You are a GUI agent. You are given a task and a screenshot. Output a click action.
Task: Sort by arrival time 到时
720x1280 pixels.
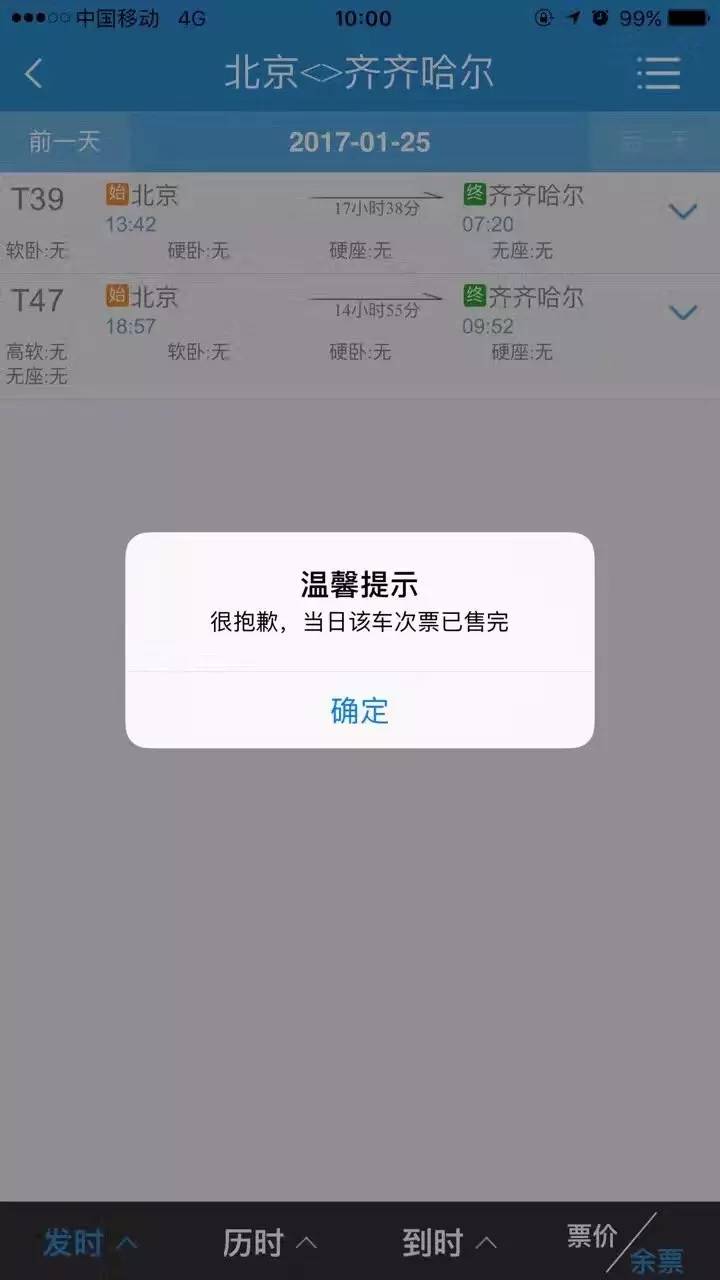point(448,1243)
